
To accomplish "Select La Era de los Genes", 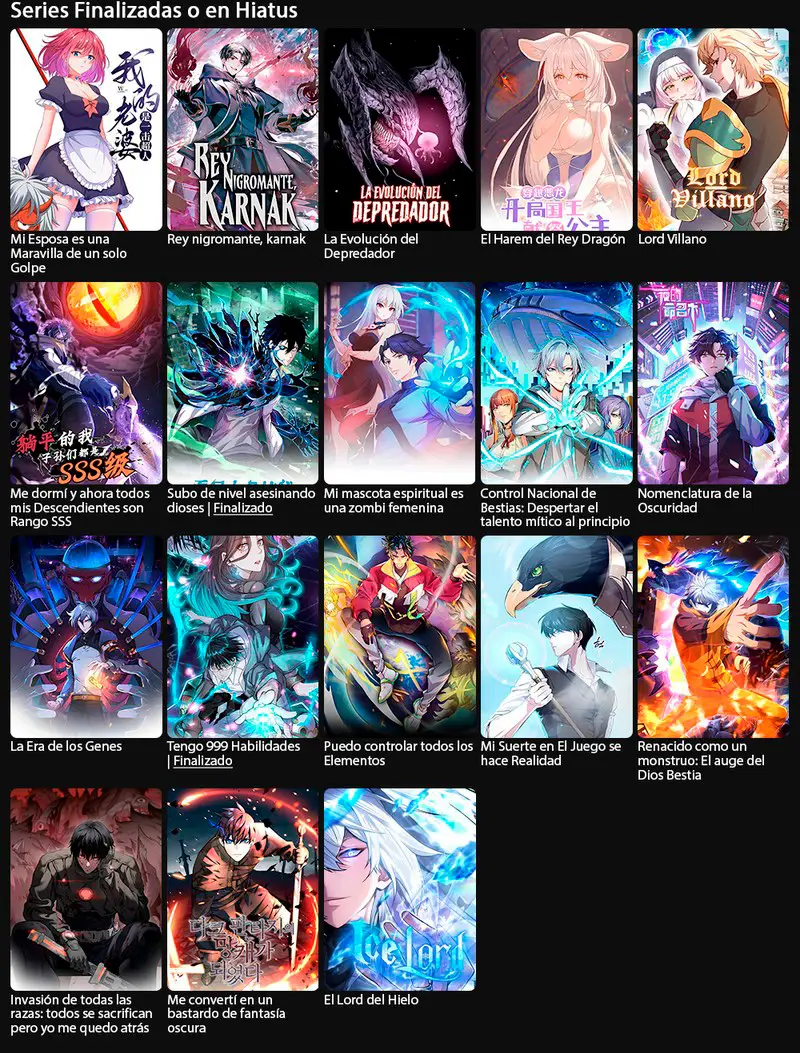I will (x=86, y=637).
